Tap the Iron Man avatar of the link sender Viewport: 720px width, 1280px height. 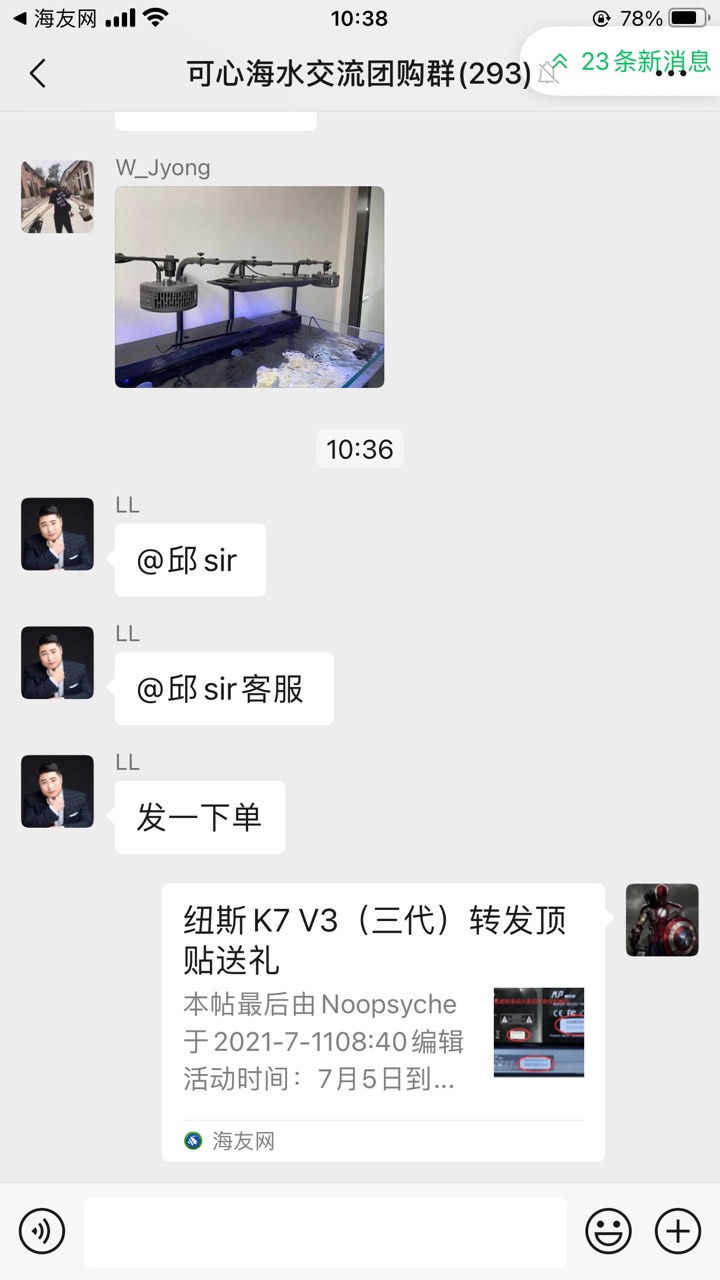(x=662, y=920)
